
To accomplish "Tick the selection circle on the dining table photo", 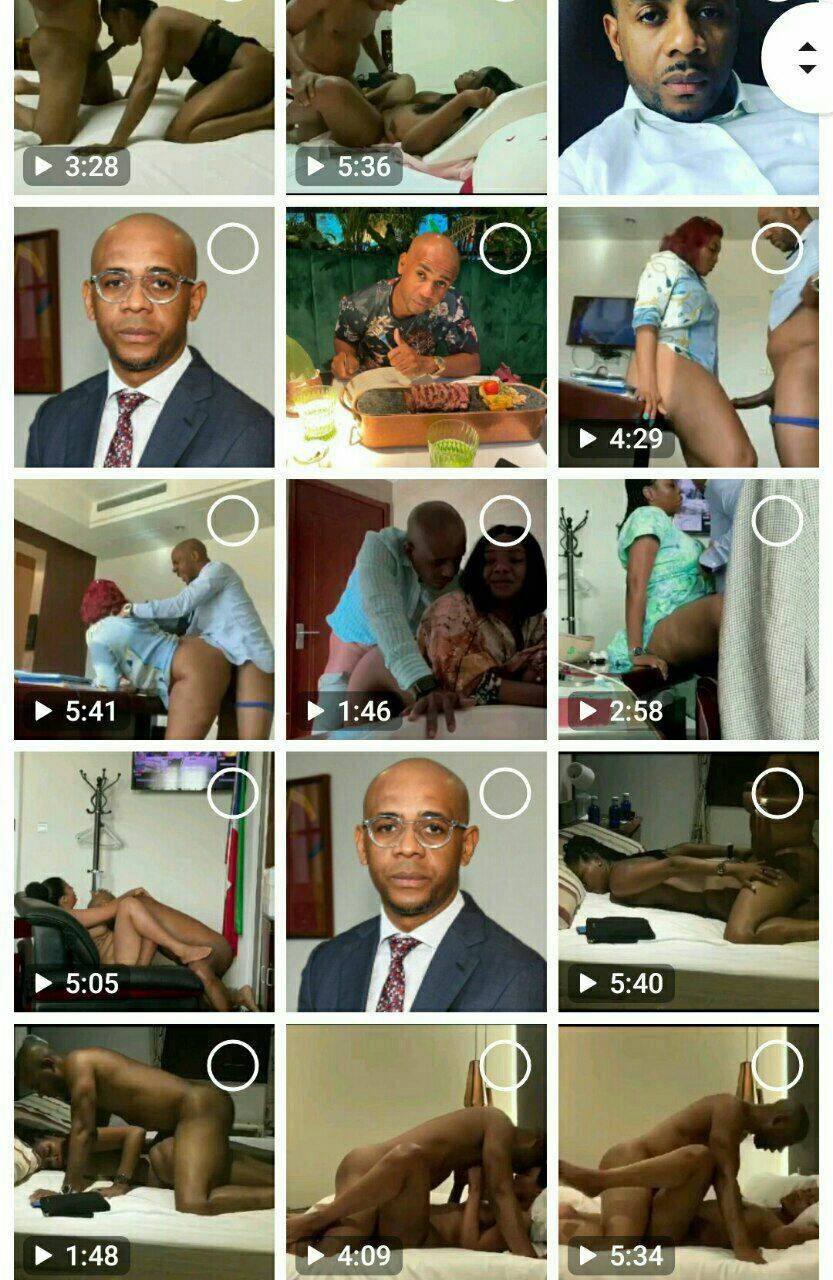I will click(x=505, y=249).
